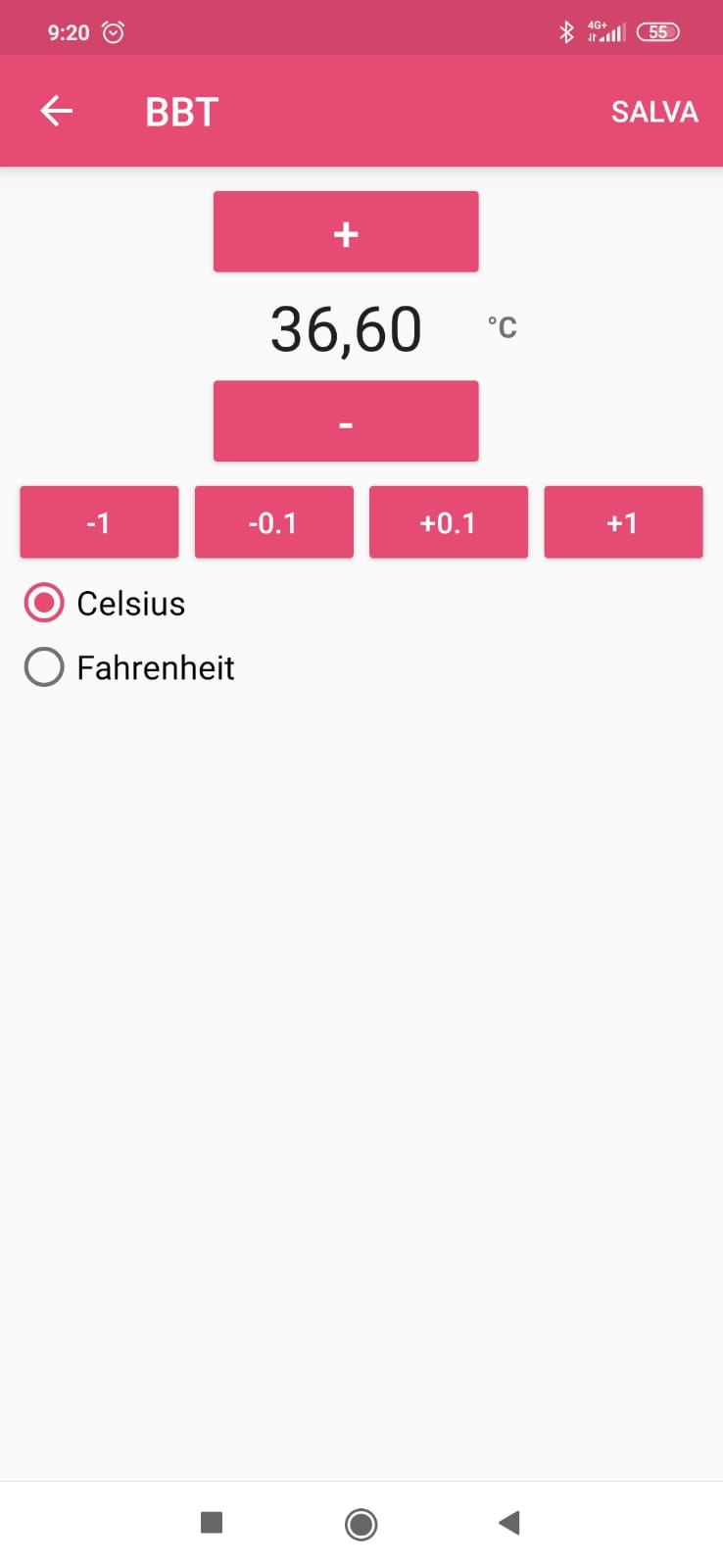Open recent apps from the navigation bar
The width and height of the screenshot is (723, 1568).
click(212, 1523)
